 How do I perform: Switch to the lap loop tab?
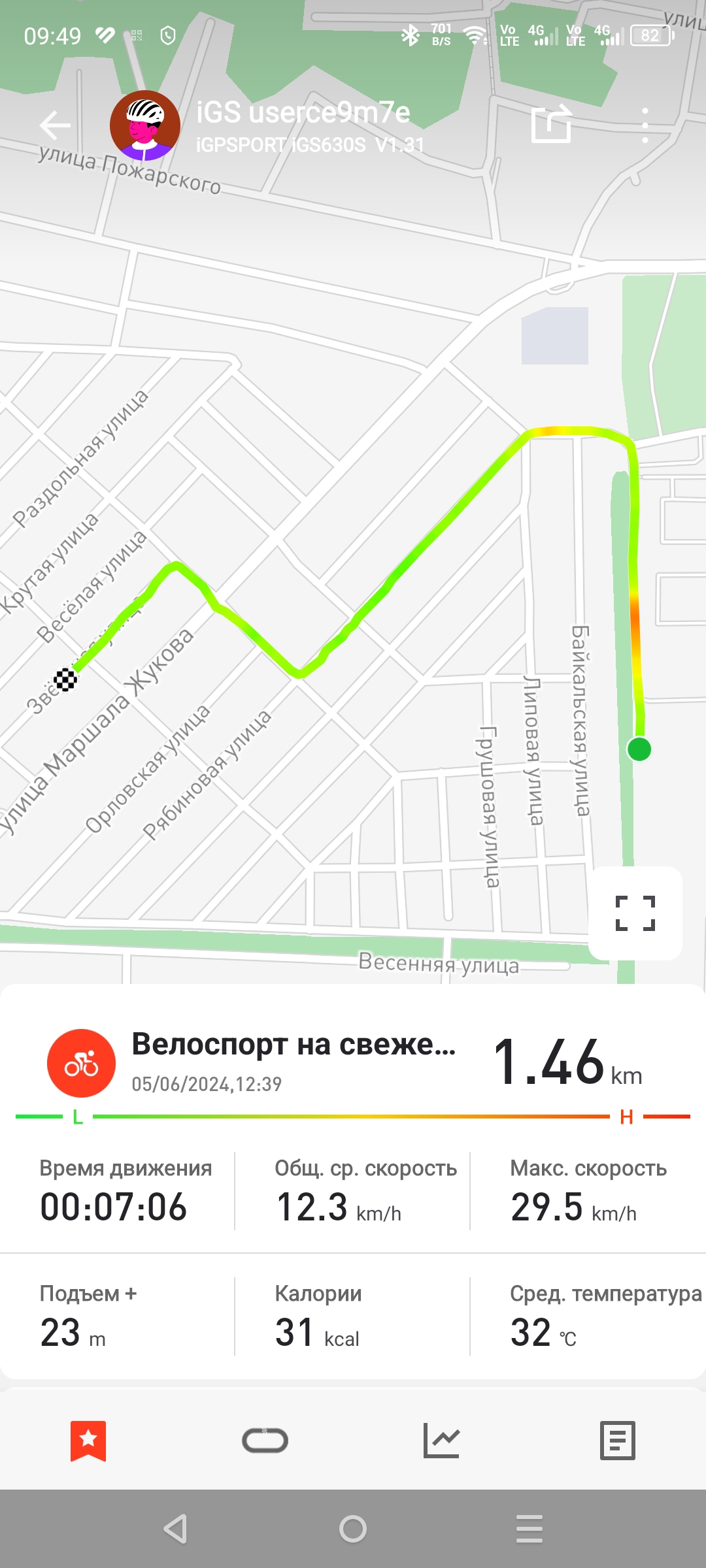coord(265,1441)
